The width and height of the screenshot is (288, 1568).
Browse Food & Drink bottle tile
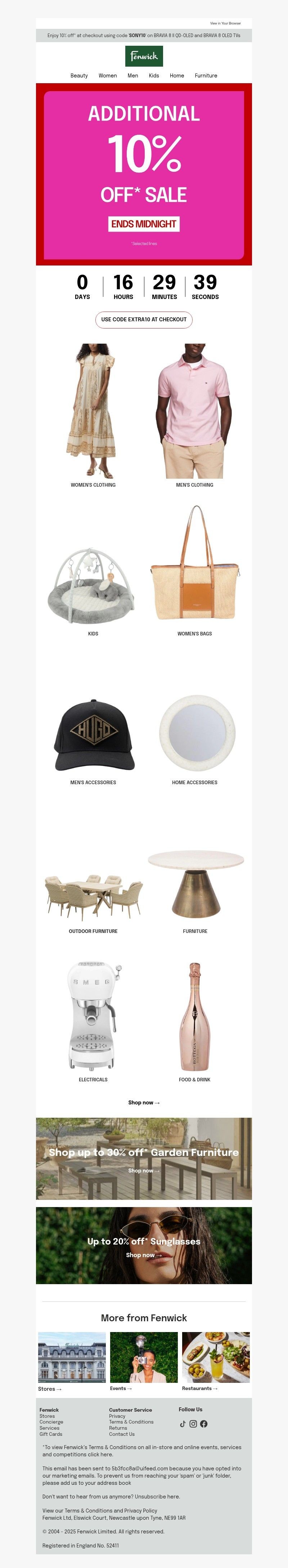194,1017
